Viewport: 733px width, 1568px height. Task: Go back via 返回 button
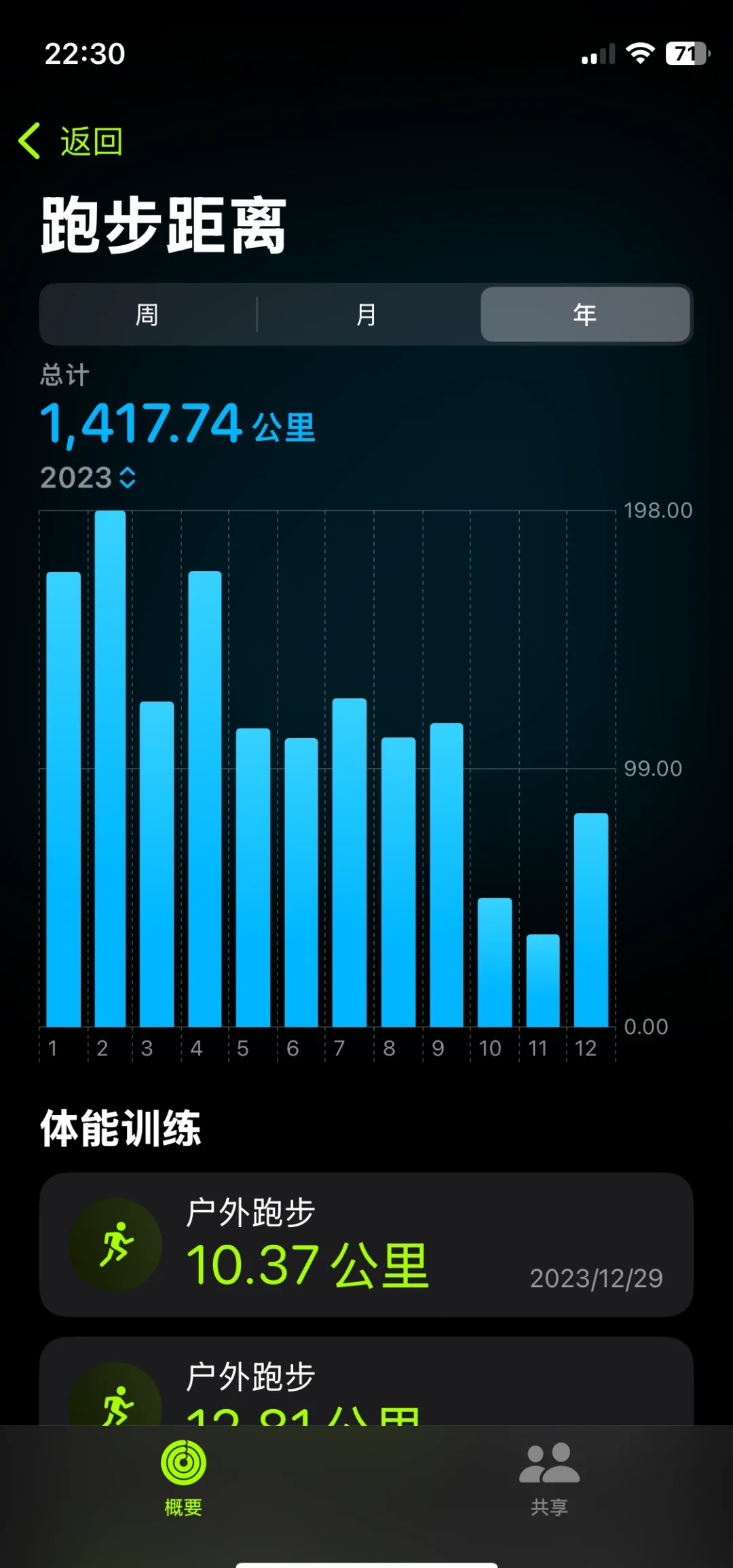pos(71,141)
